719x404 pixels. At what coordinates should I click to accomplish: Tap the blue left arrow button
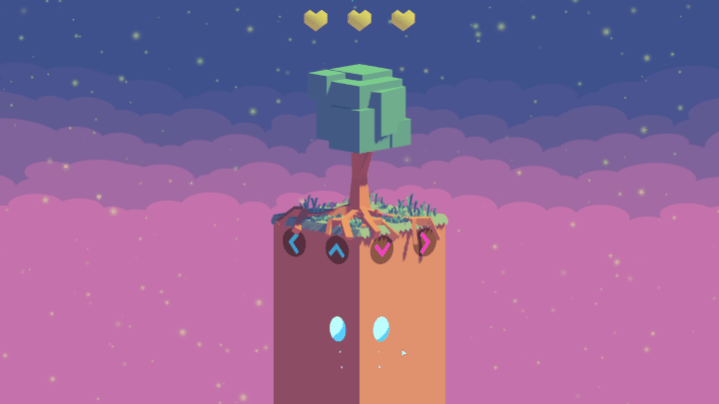(293, 243)
